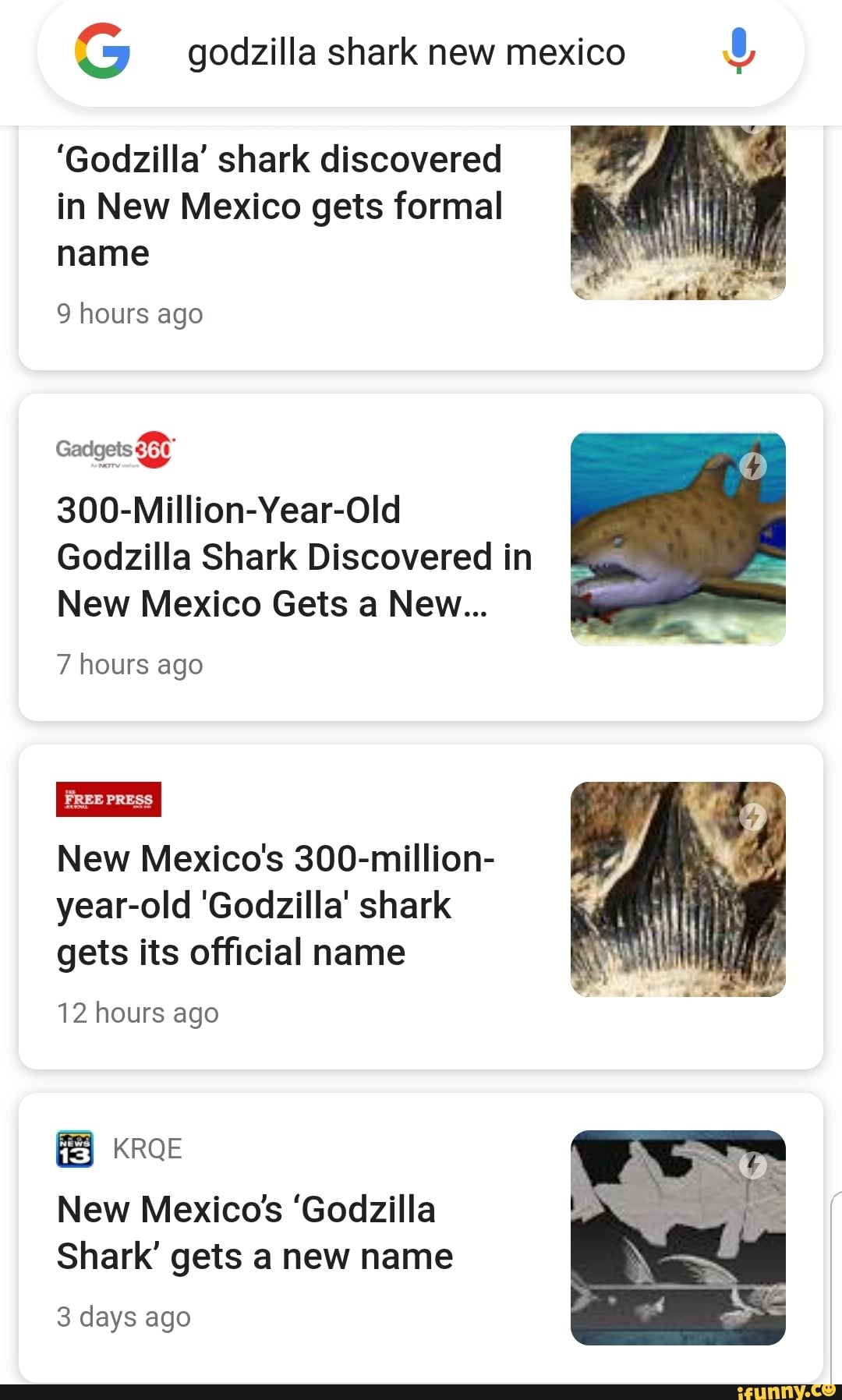Open the Gadgets360 publisher logo
Viewport: 842px width, 1400px height.
[x=114, y=451]
